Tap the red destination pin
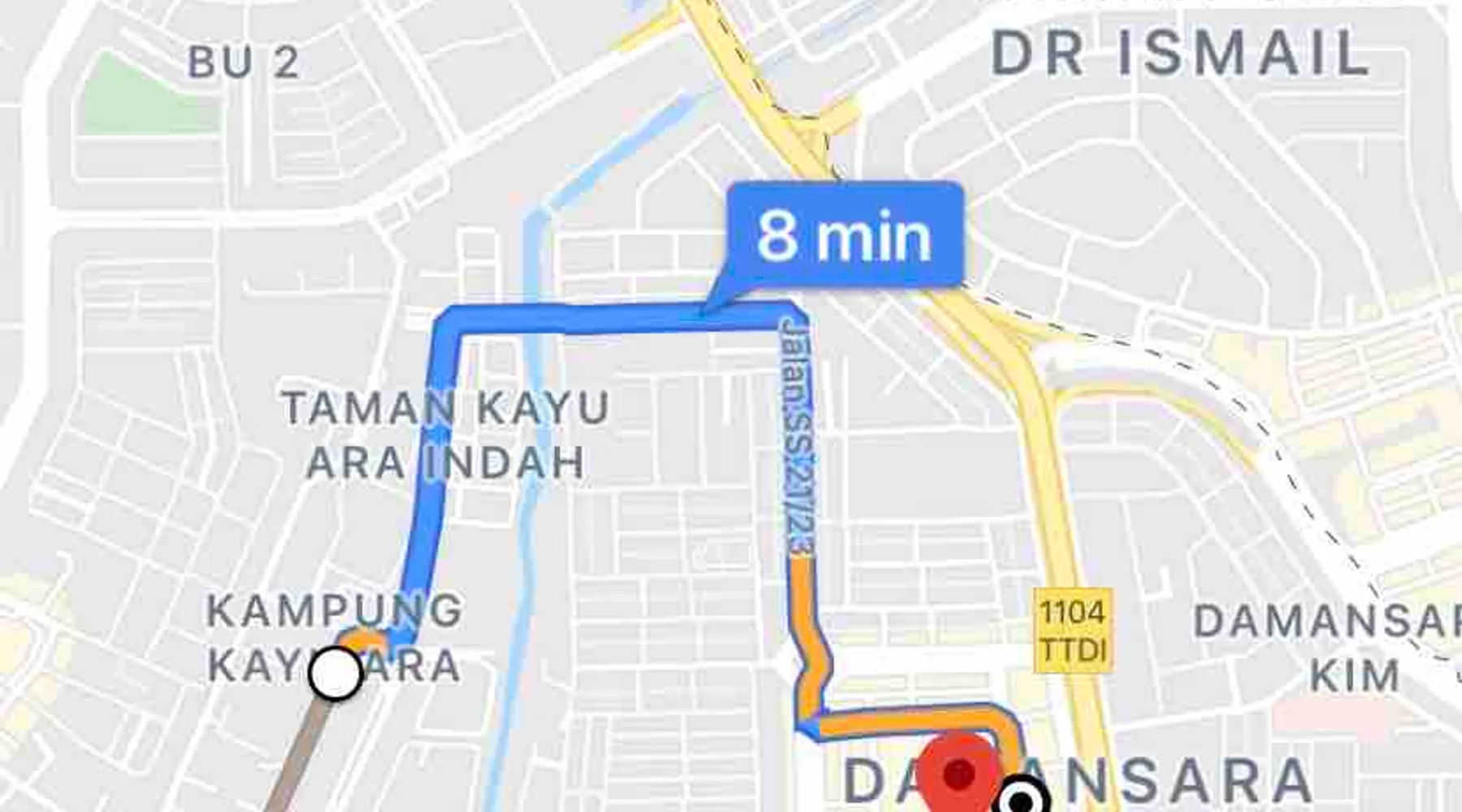The image size is (1462, 812). (960, 771)
